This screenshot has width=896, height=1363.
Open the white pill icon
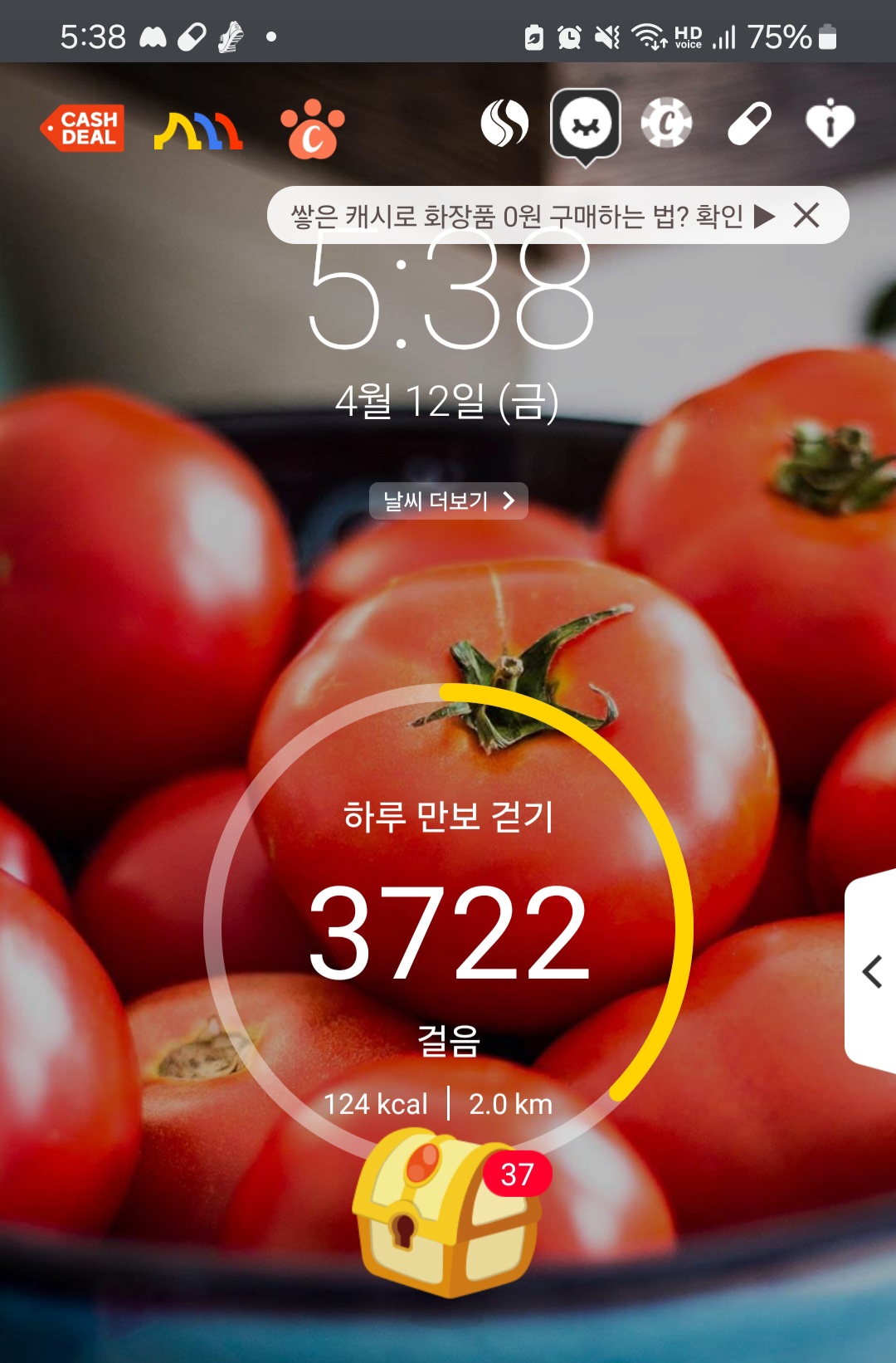749,125
